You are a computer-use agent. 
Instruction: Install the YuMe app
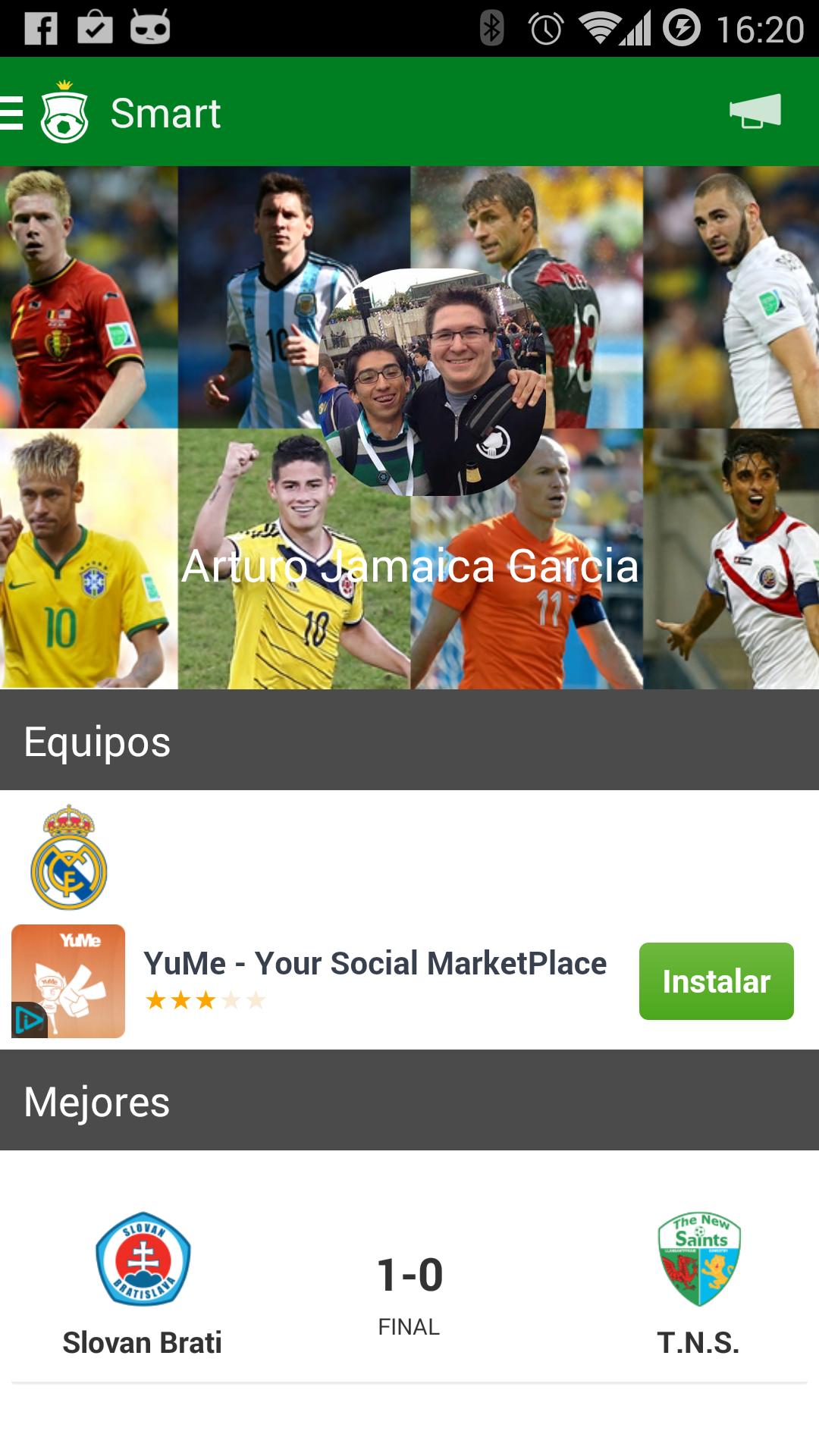click(716, 981)
